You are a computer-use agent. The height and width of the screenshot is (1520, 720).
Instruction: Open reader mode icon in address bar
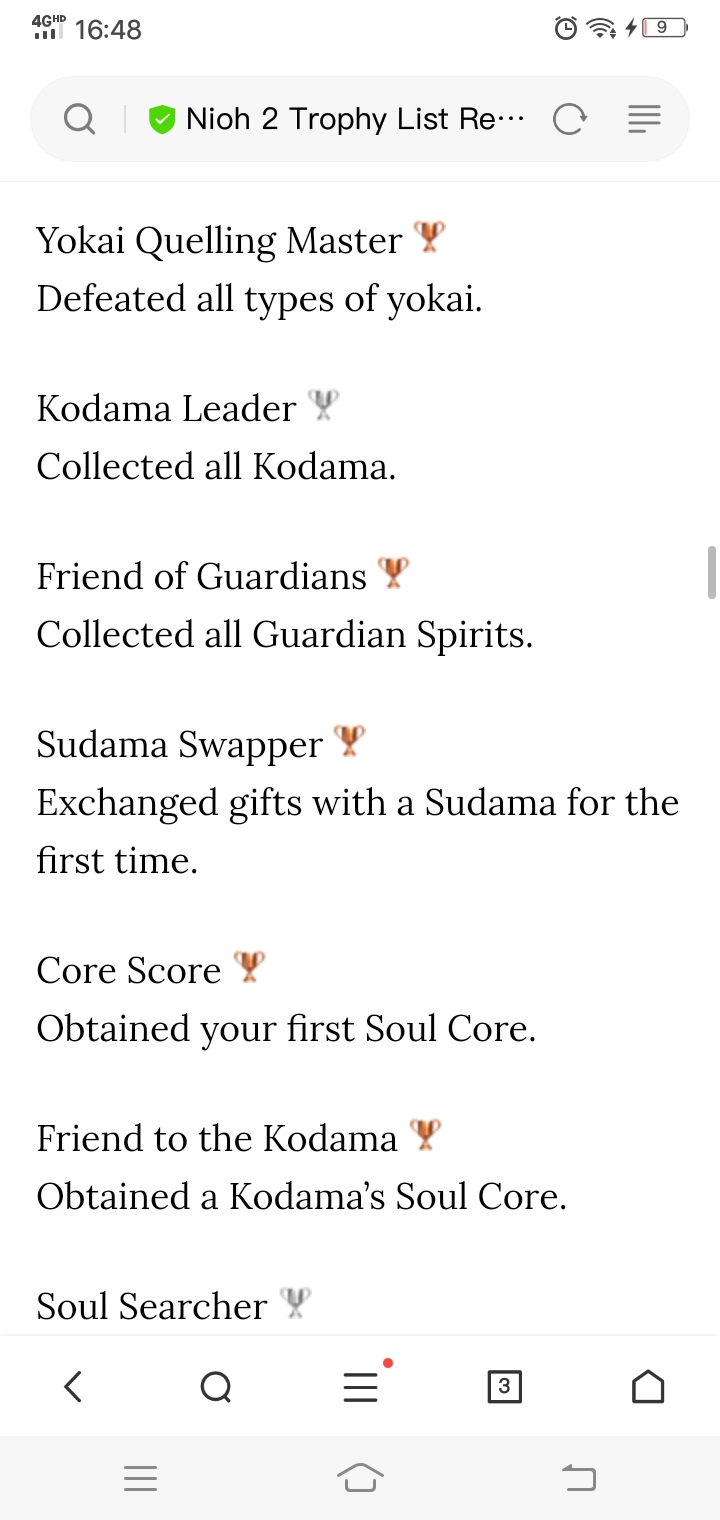644,120
